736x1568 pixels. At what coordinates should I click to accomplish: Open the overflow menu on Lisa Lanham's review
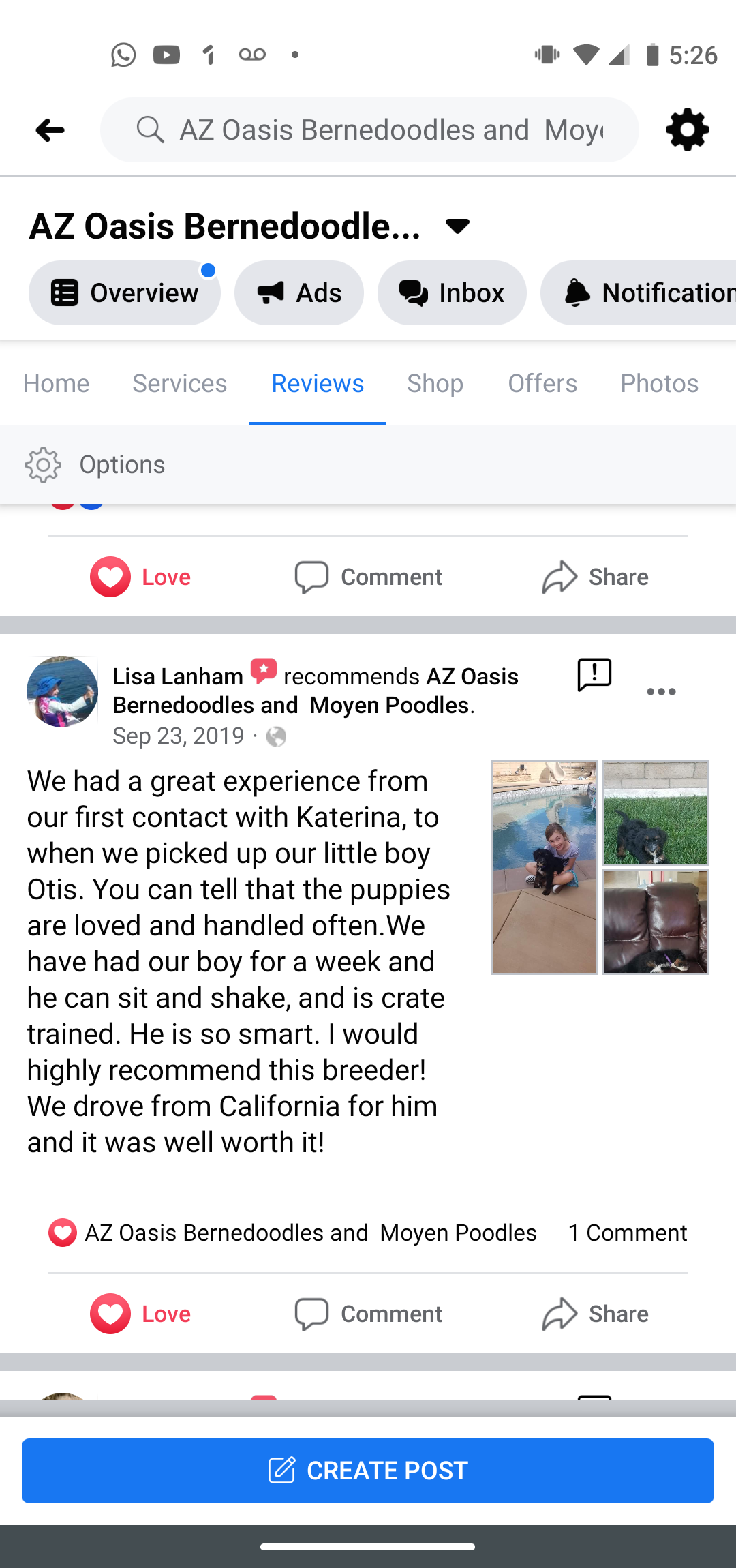coord(661,691)
